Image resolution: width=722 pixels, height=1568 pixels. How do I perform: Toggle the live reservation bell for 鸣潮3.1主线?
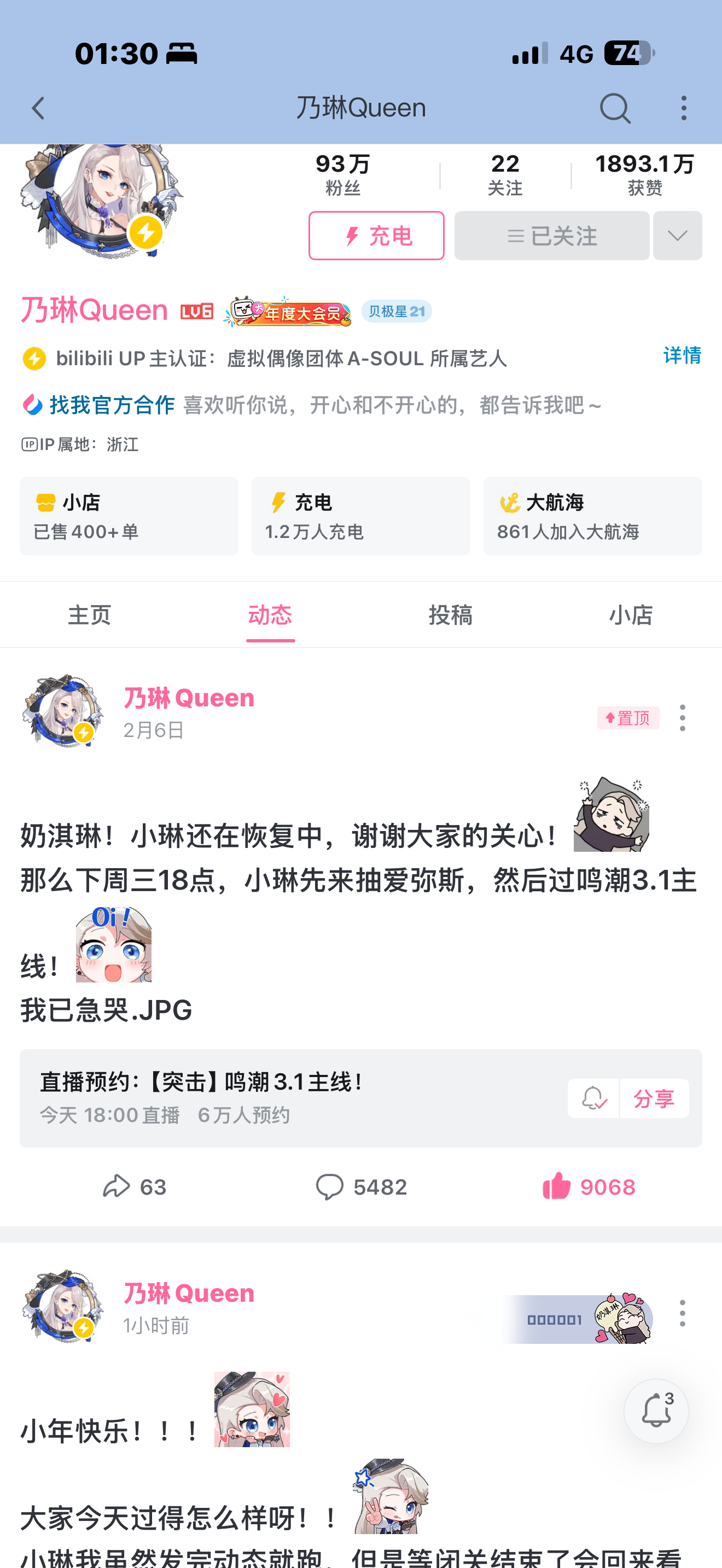point(593,1098)
